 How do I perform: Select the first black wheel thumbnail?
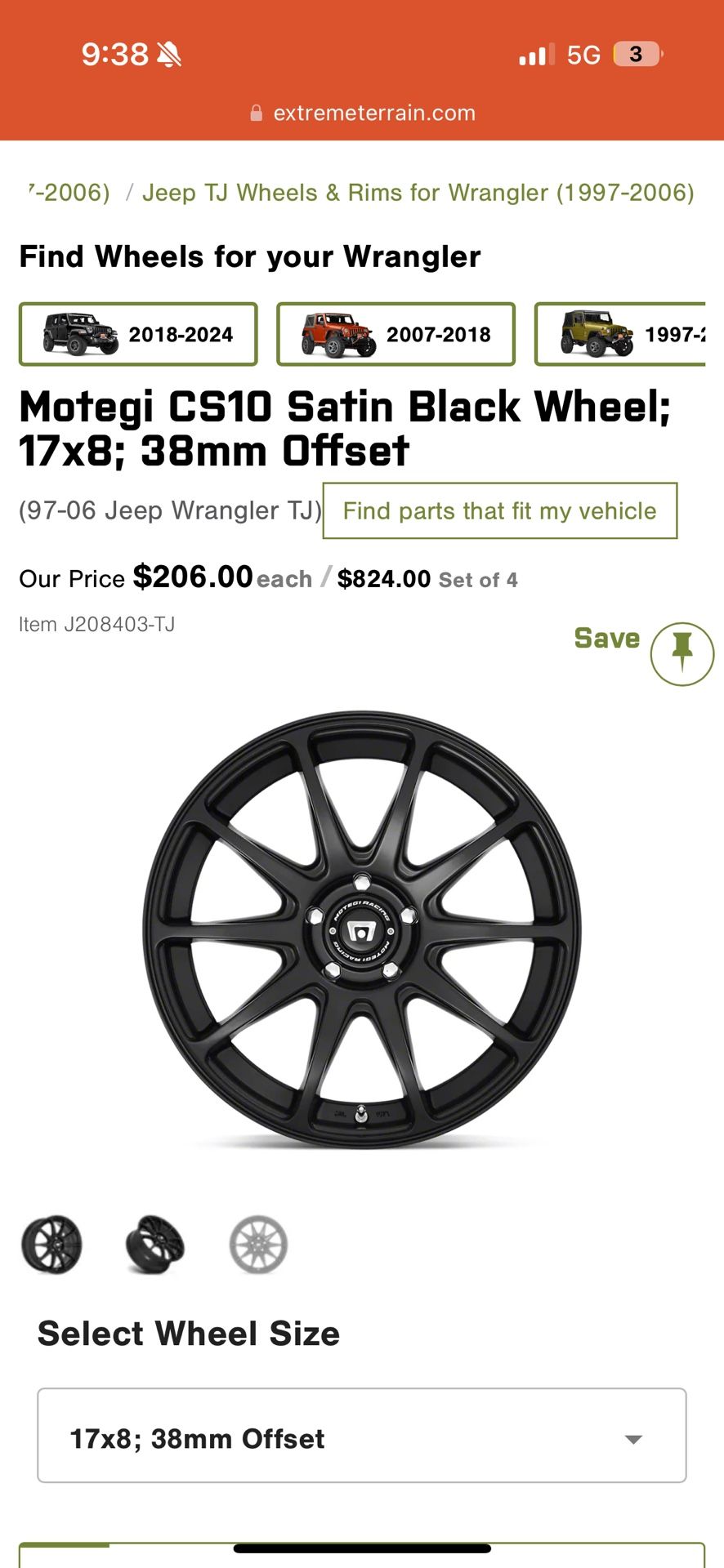tap(52, 1243)
